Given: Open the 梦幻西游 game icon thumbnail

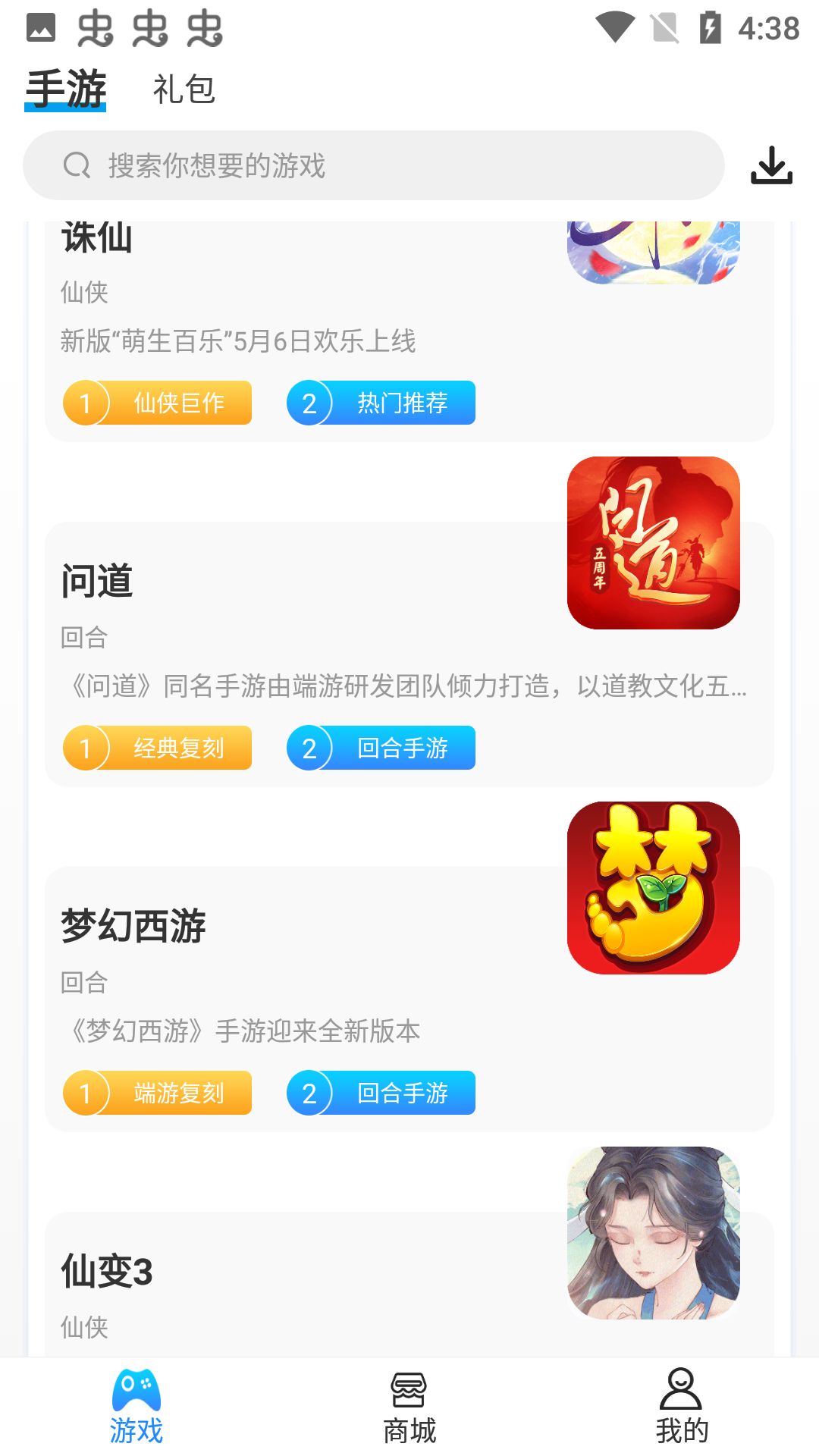Looking at the screenshot, I should [653, 889].
